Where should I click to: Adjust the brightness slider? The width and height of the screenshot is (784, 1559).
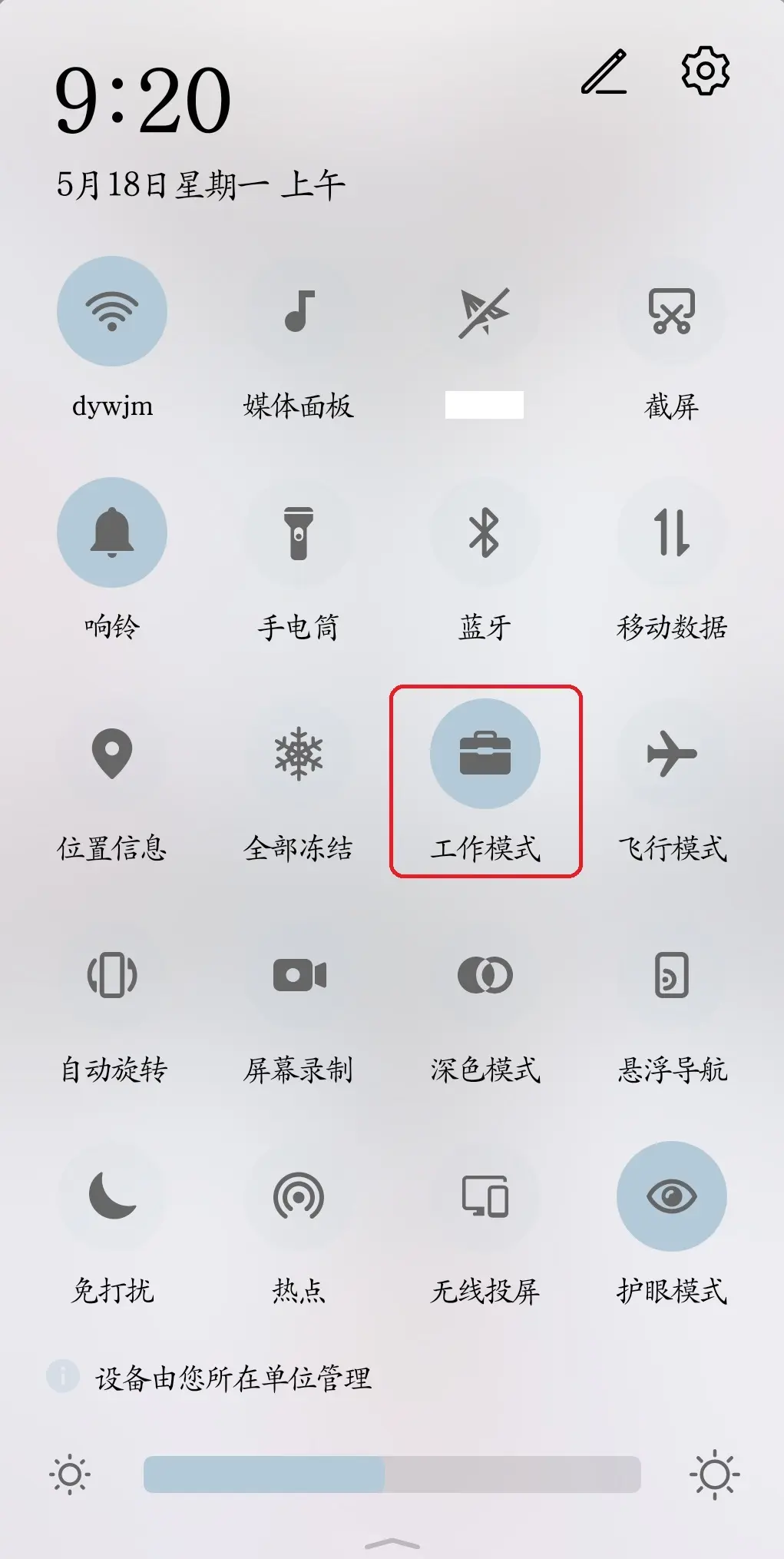tap(392, 1473)
